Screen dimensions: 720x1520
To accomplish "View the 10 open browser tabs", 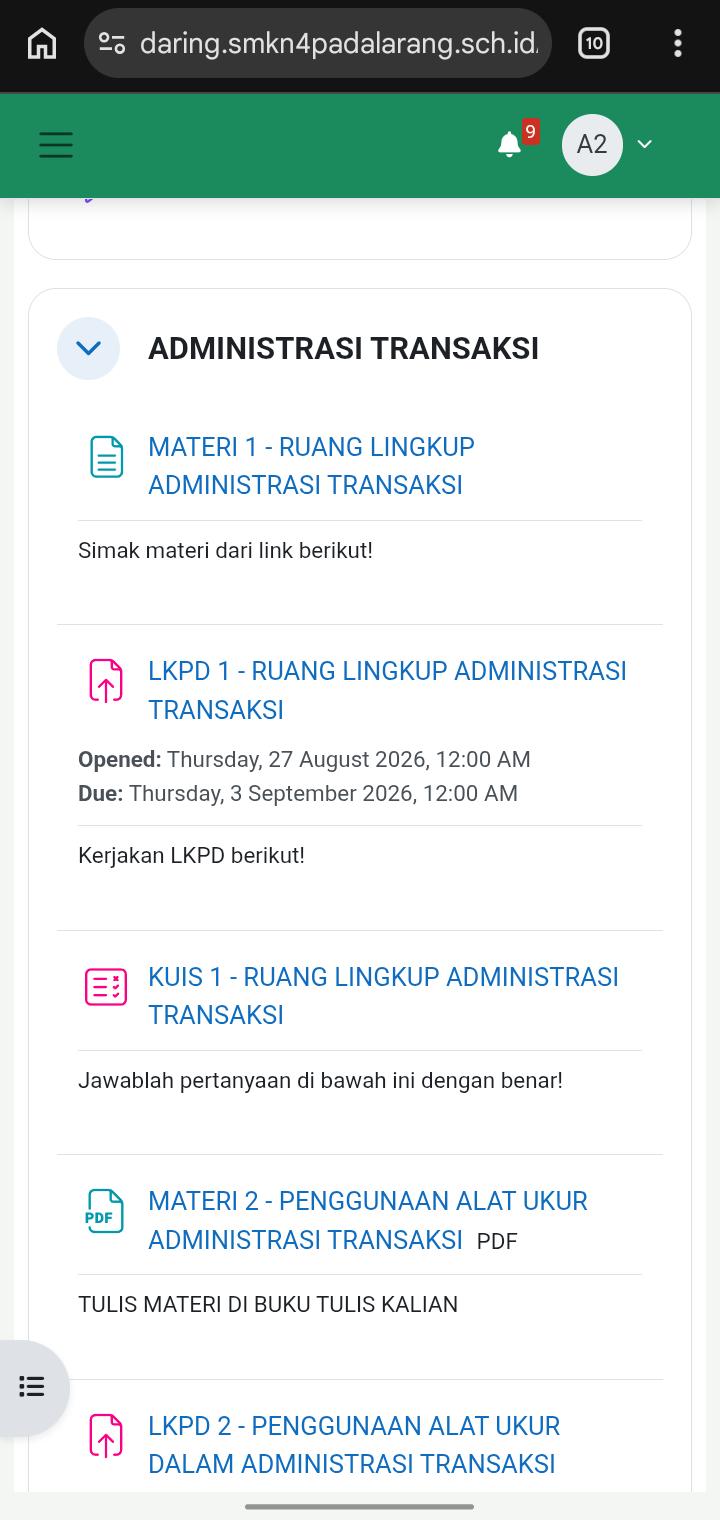I will (594, 43).
